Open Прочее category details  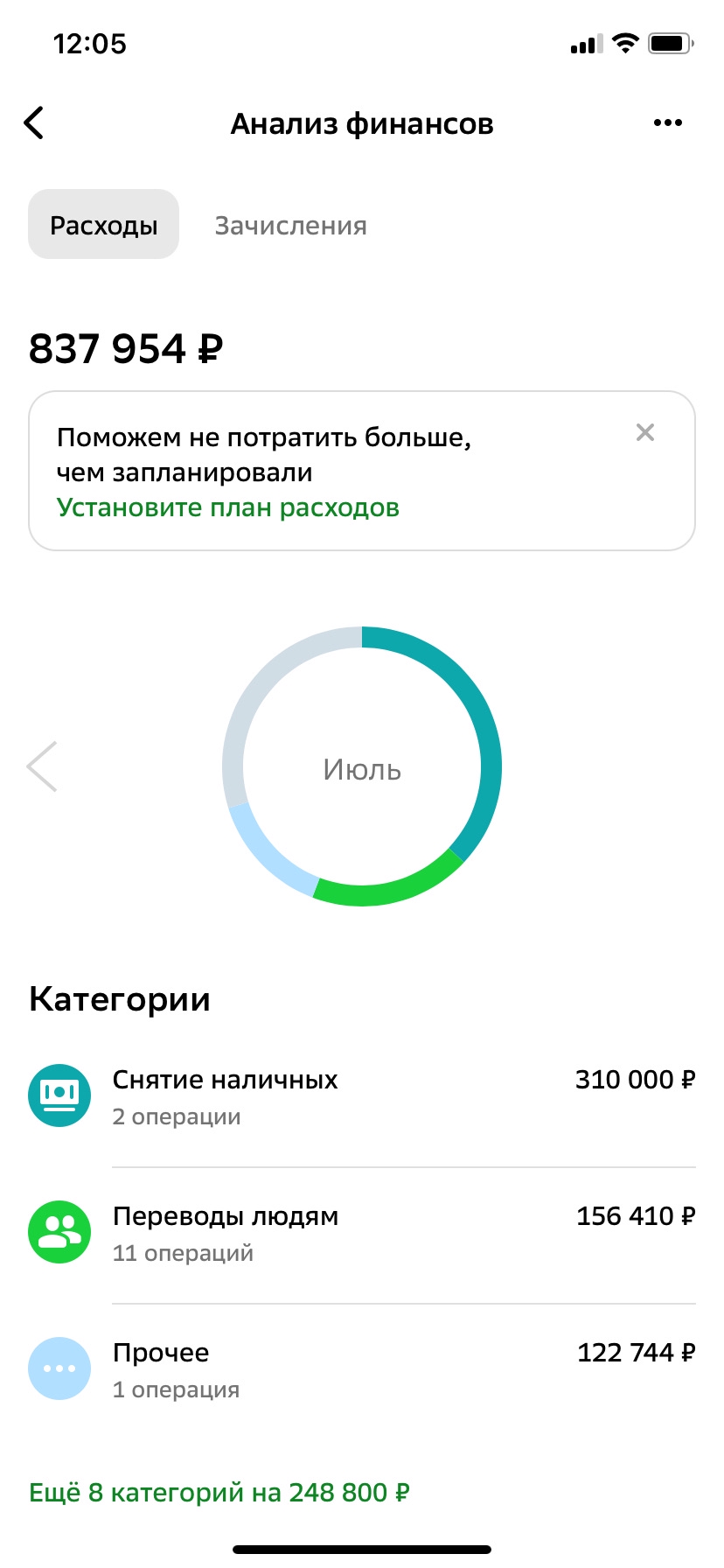coord(361,1369)
